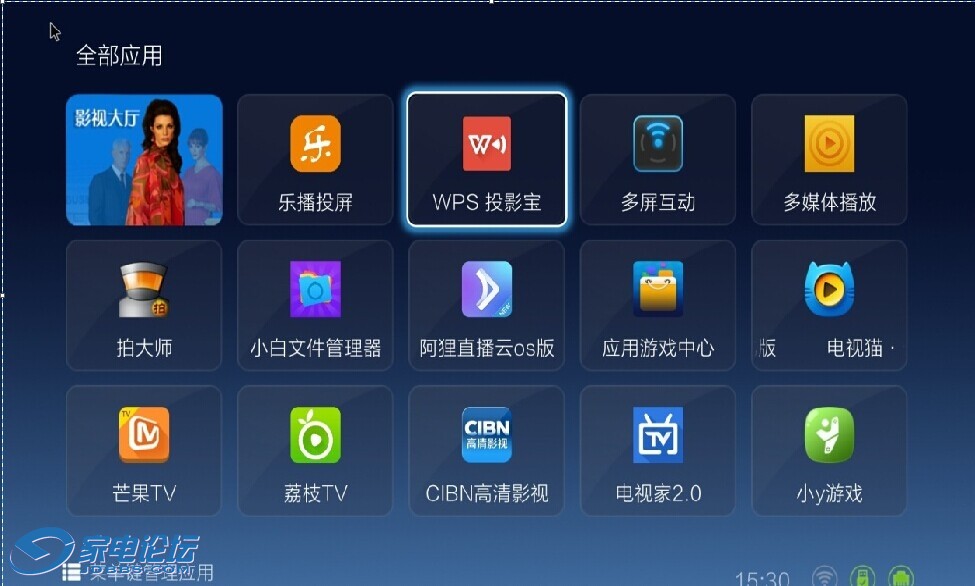Open CIBN高清影视

tap(487, 450)
